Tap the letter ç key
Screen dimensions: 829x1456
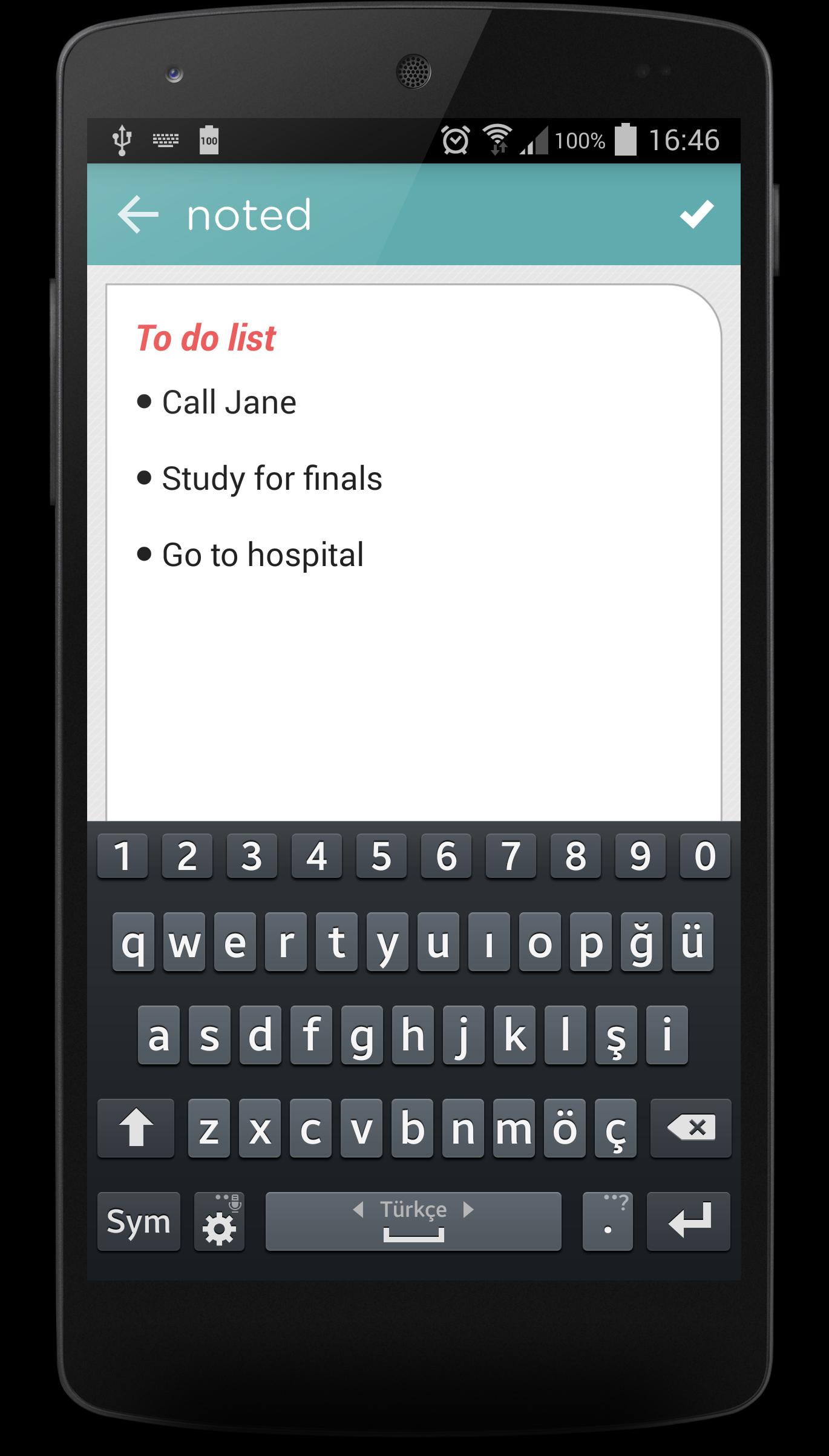pos(615,1128)
